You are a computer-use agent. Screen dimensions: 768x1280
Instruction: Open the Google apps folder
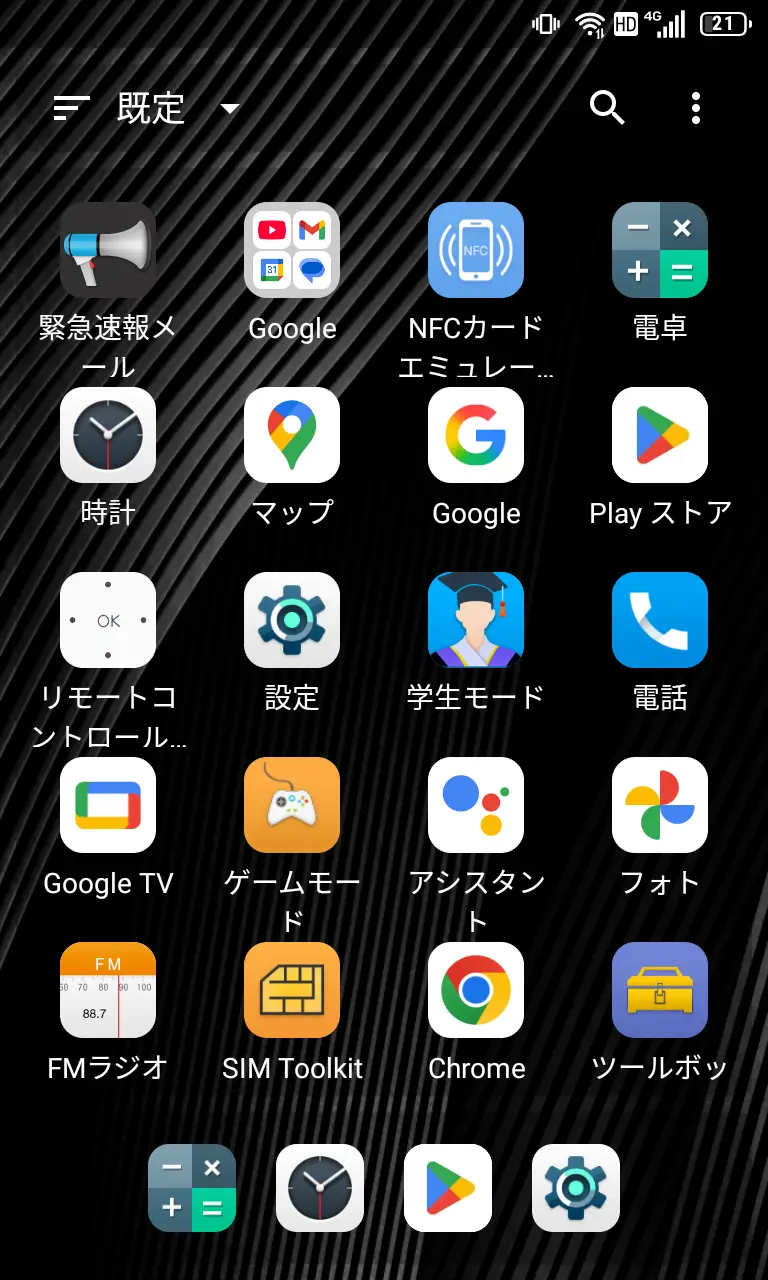(292, 250)
